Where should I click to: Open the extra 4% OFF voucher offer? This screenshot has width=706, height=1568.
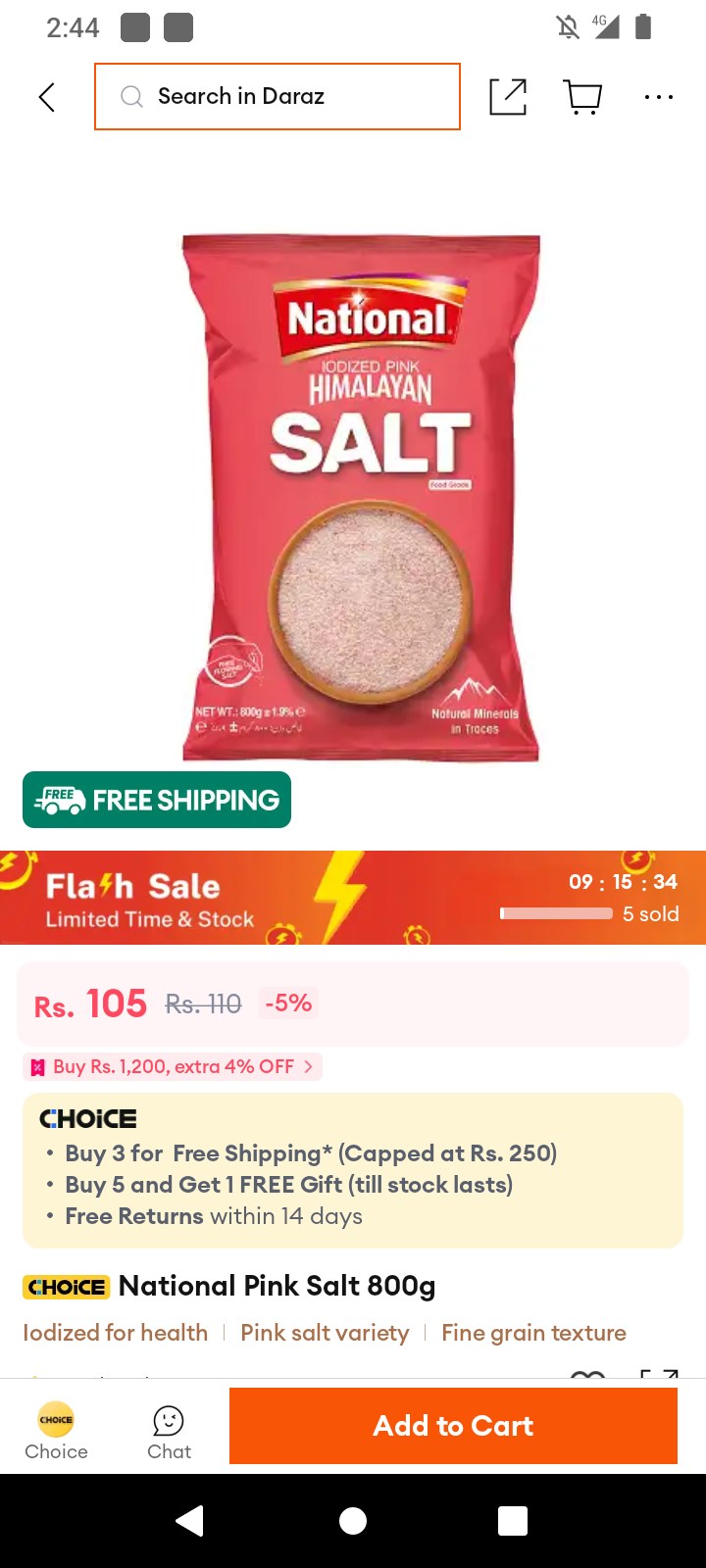coord(173,1066)
